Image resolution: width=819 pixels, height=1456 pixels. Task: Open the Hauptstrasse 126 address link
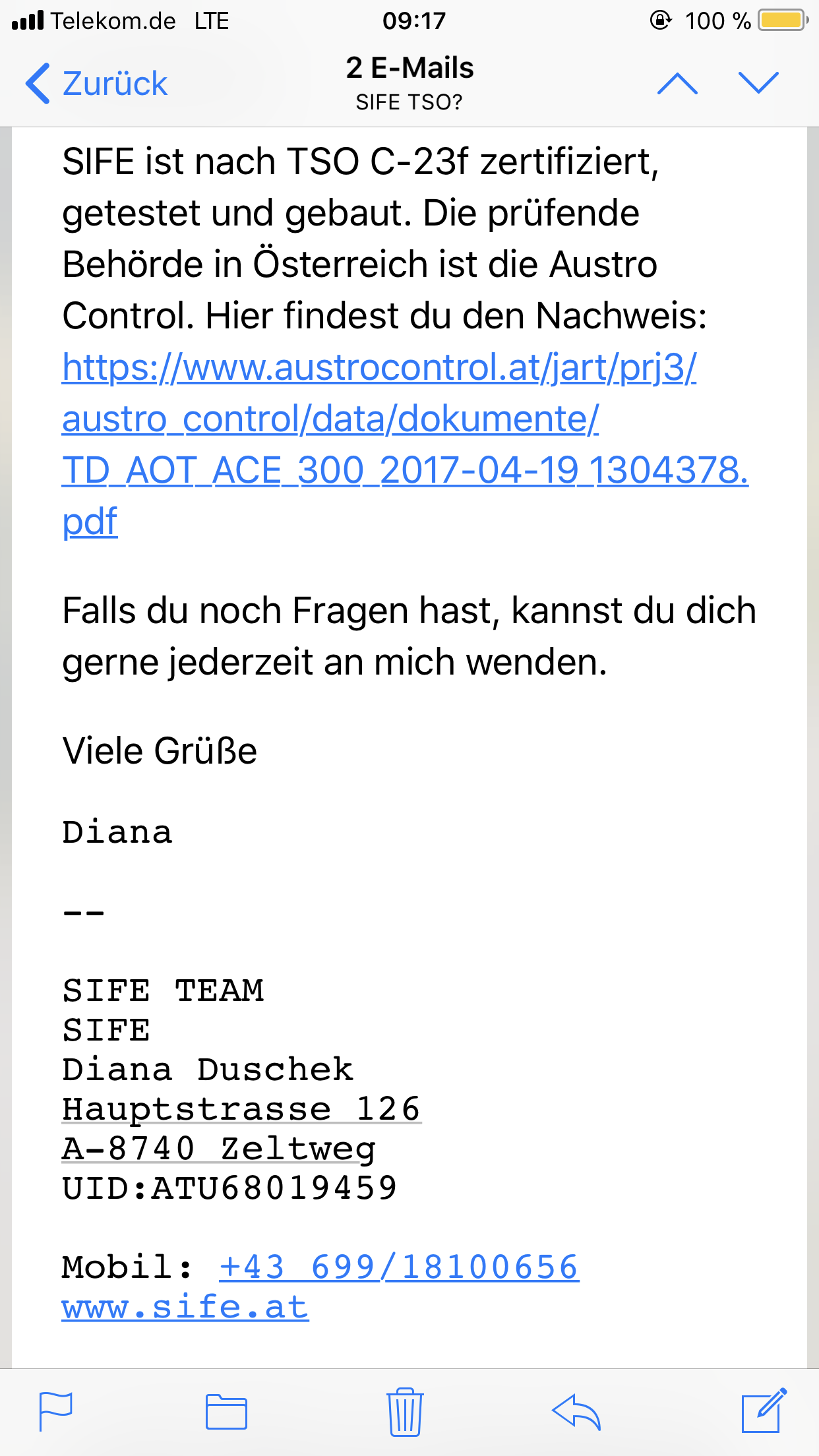pyautogui.click(x=241, y=1109)
